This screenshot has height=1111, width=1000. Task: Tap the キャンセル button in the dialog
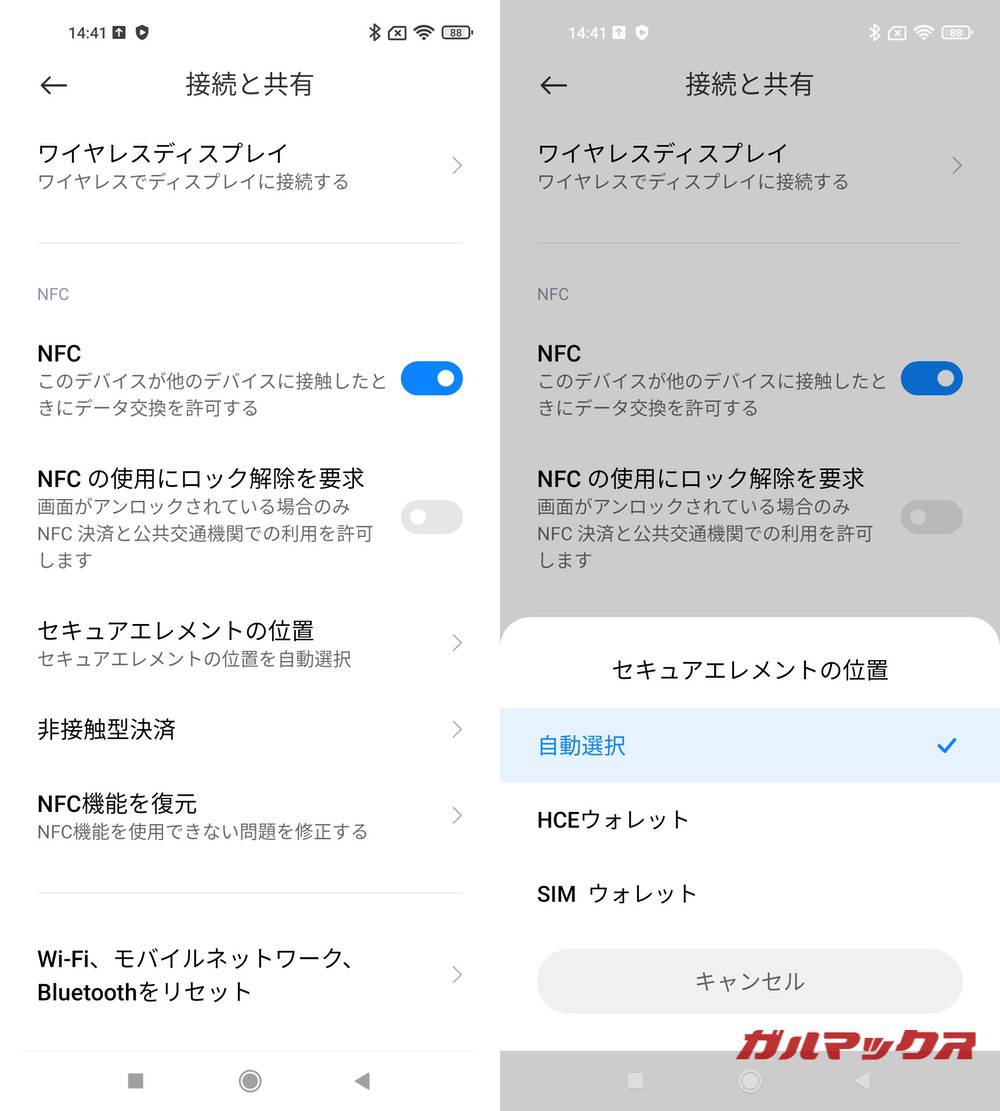[748, 982]
